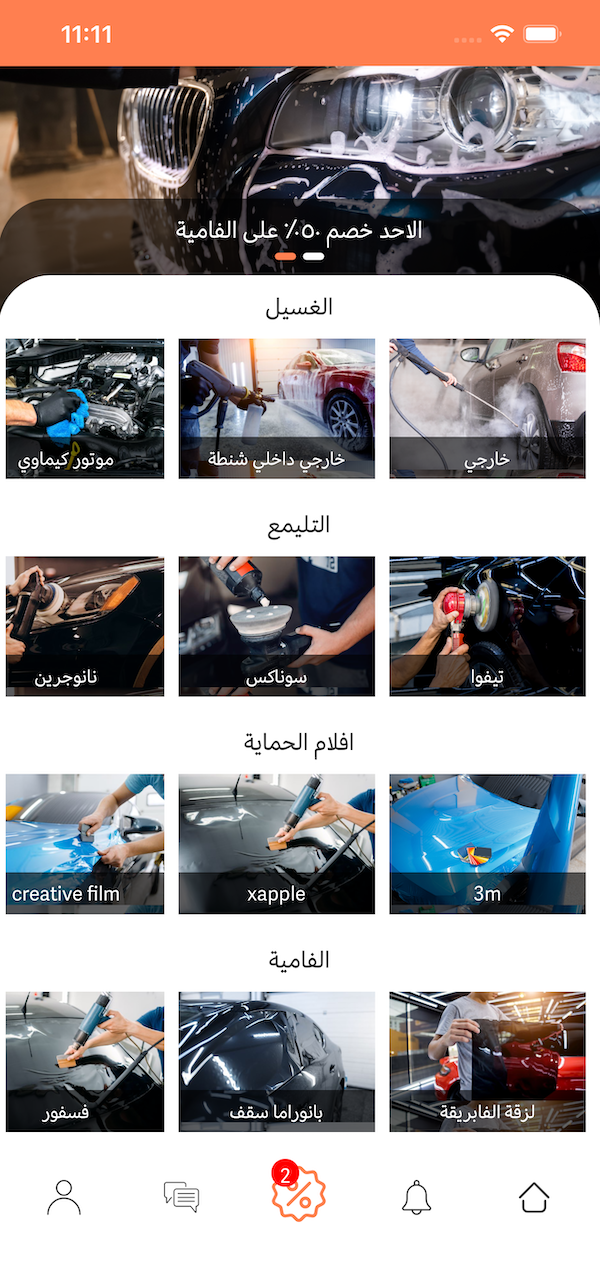Open the سوناكس polishing tile

pyautogui.click(x=277, y=626)
